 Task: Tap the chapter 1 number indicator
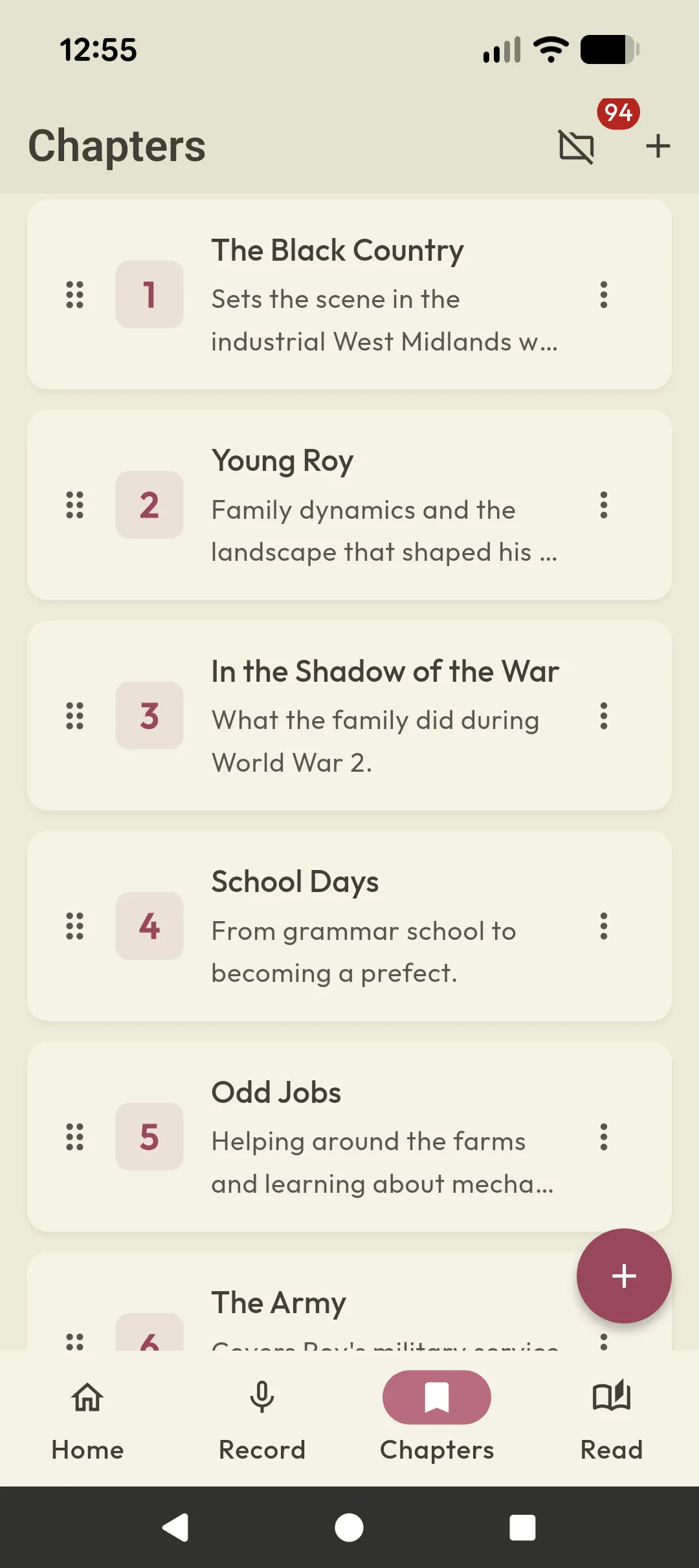click(149, 294)
